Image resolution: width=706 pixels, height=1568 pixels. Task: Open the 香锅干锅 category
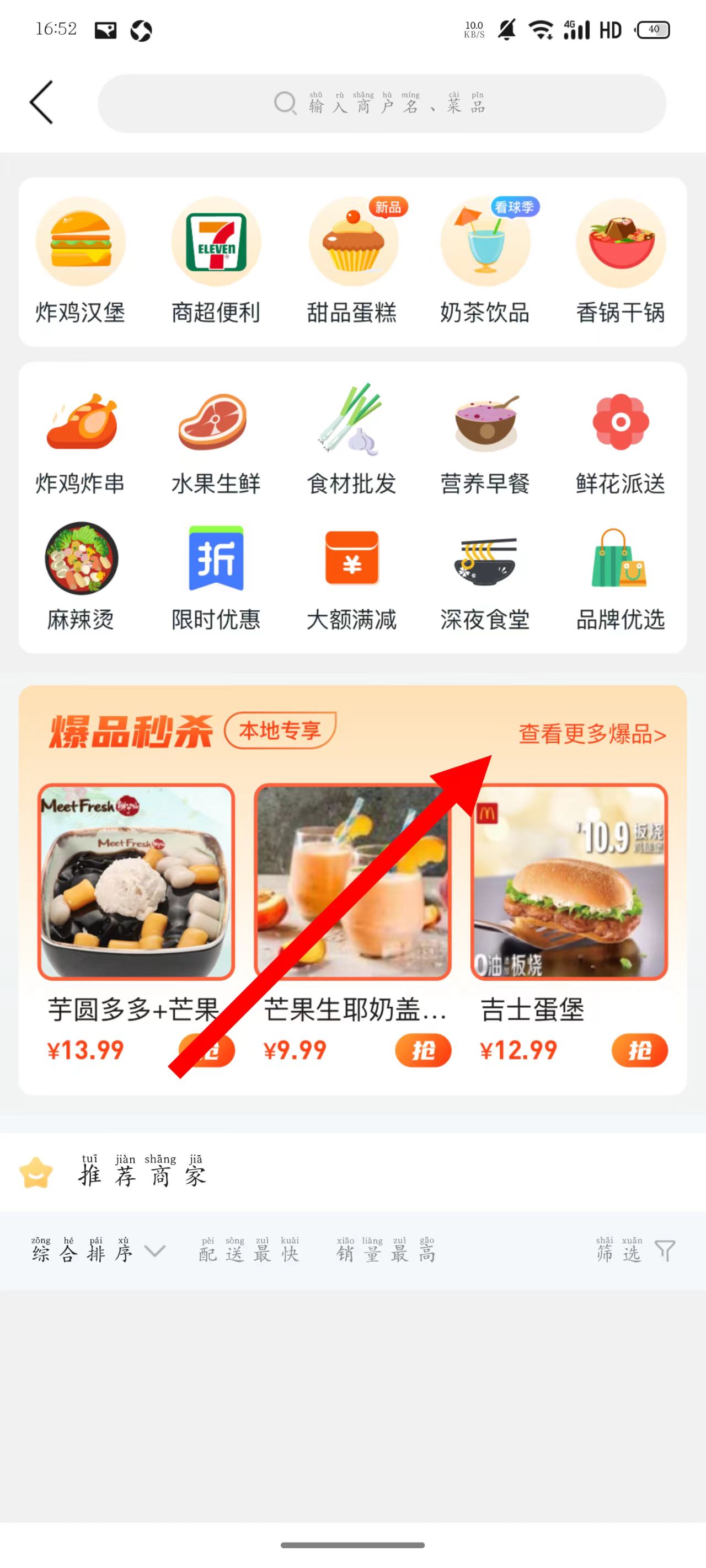click(x=620, y=262)
